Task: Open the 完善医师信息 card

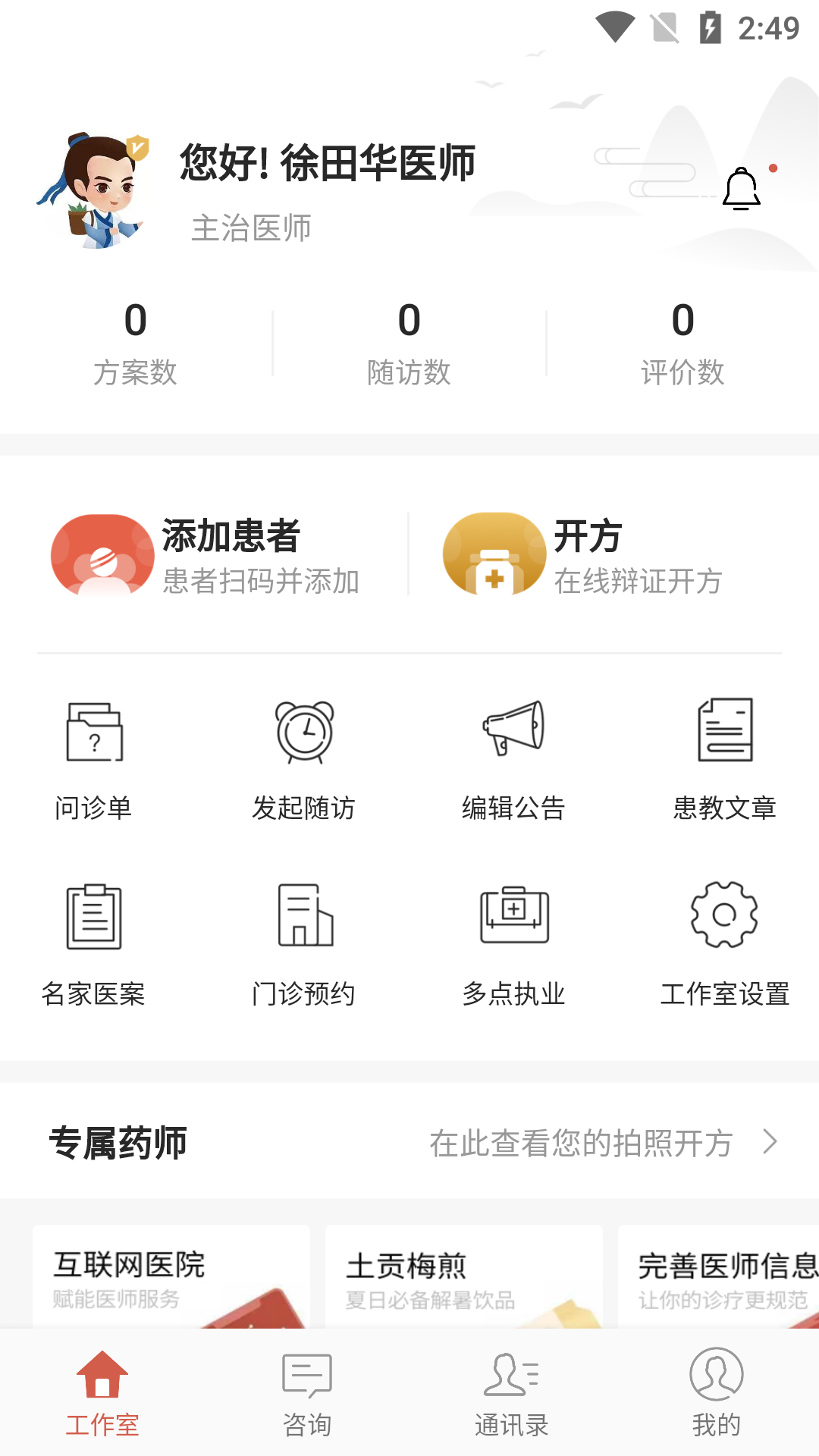Action: click(720, 1278)
